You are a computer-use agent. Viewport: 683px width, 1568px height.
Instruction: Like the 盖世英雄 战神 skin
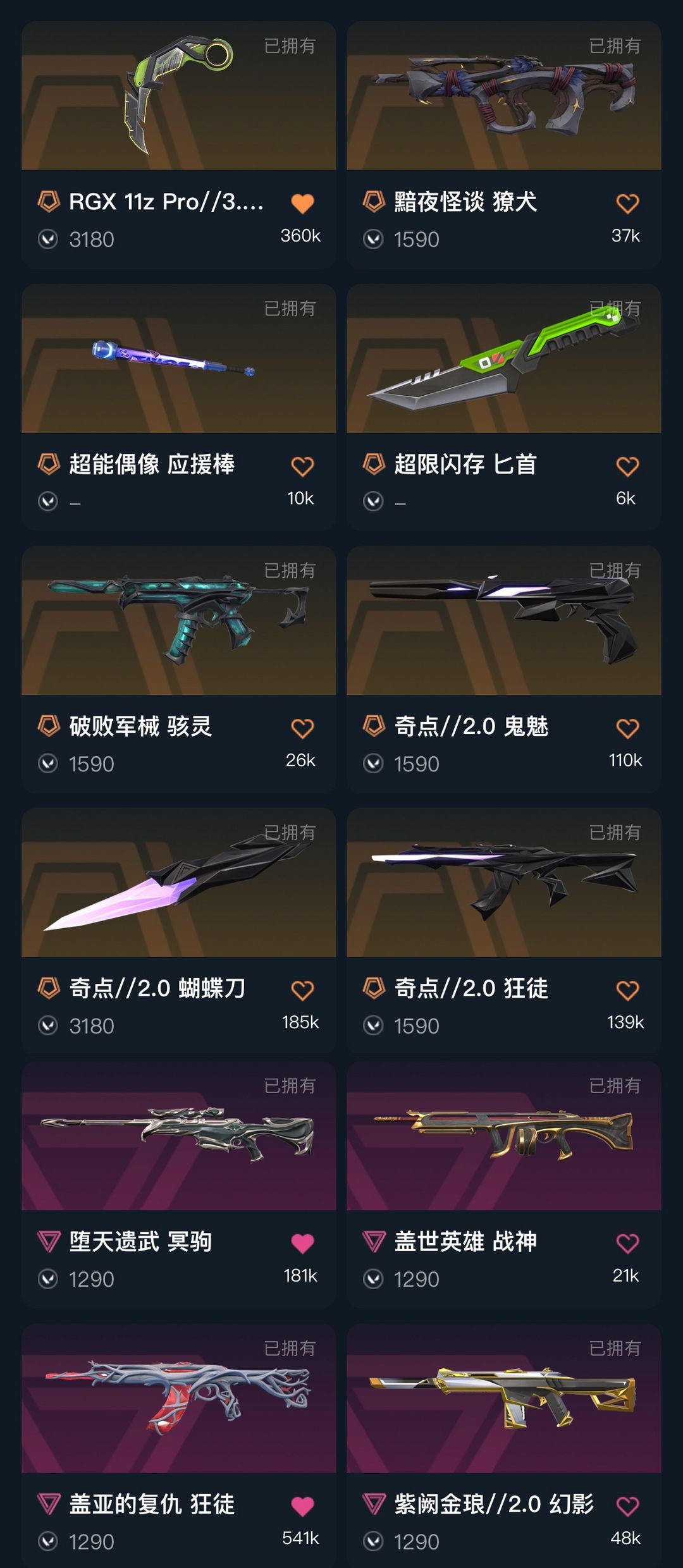point(627,1244)
